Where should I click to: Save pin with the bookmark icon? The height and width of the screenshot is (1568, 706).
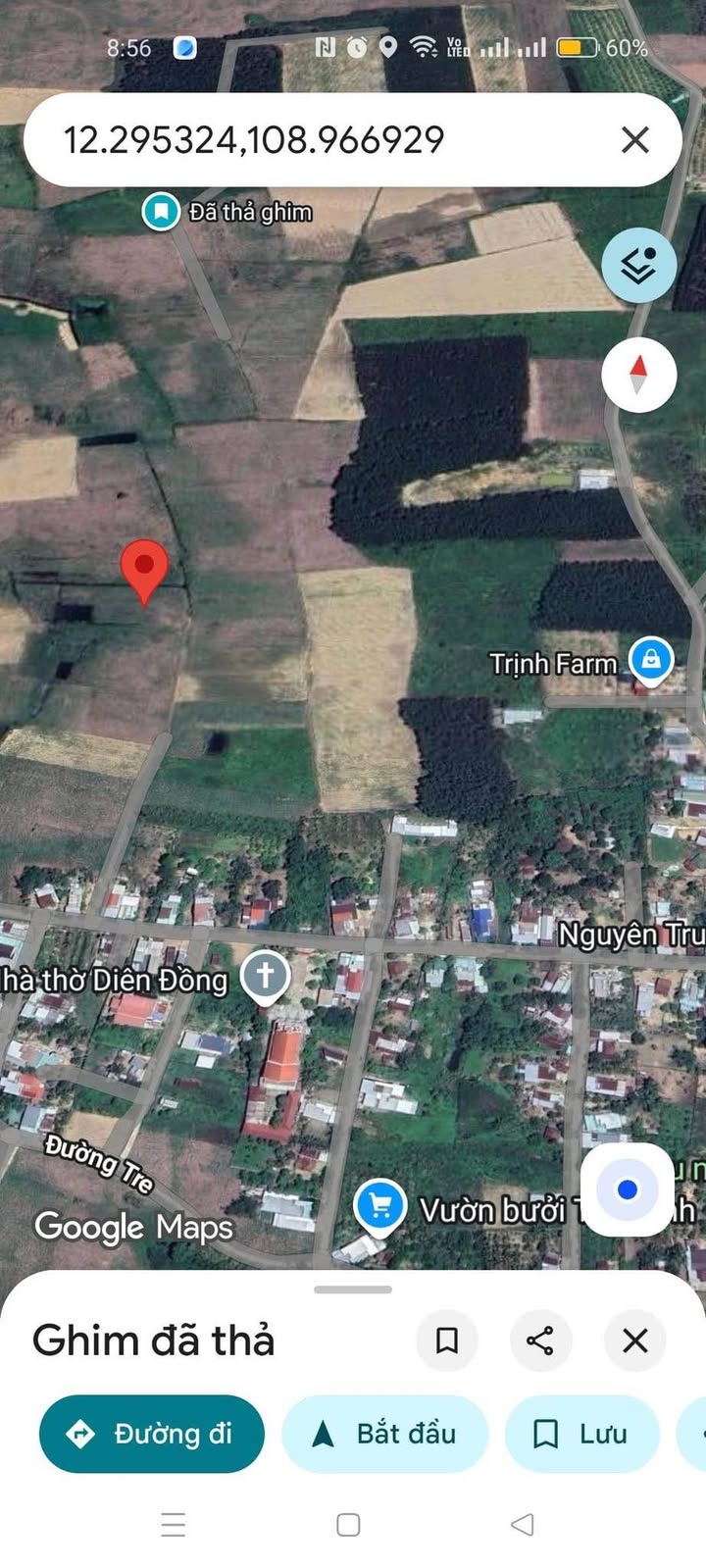pos(447,1340)
